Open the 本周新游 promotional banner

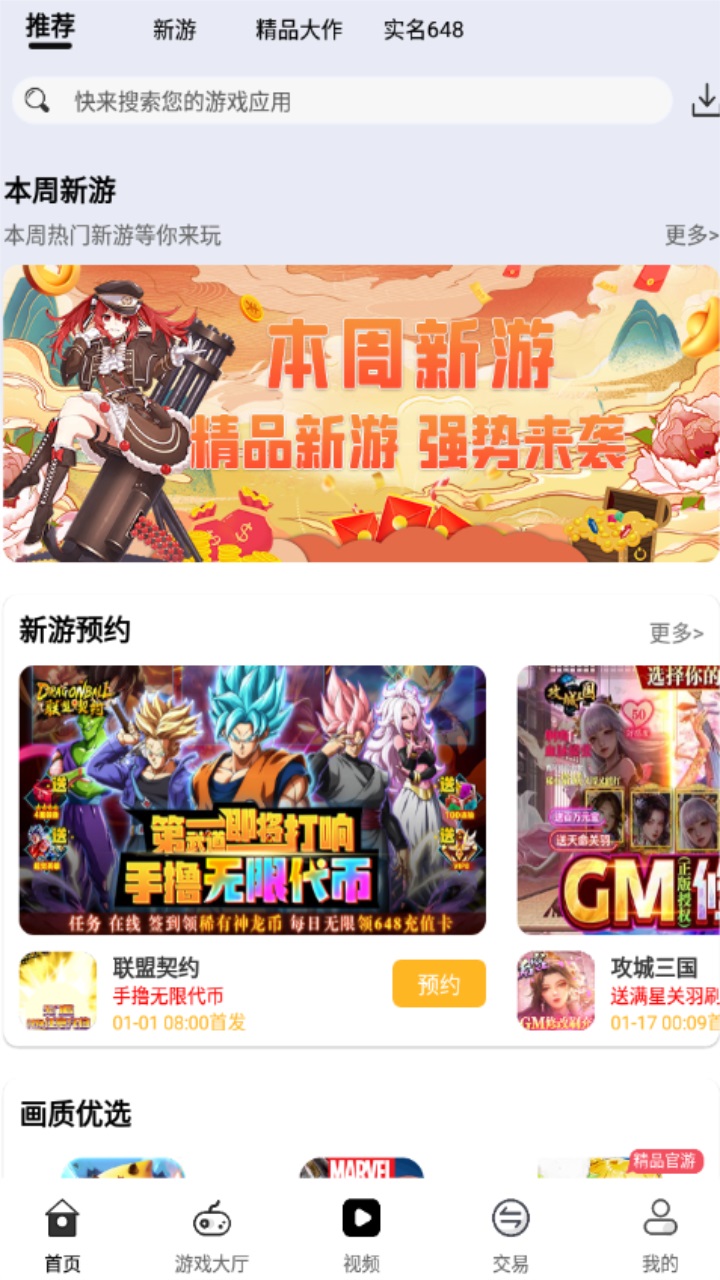(360, 413)
